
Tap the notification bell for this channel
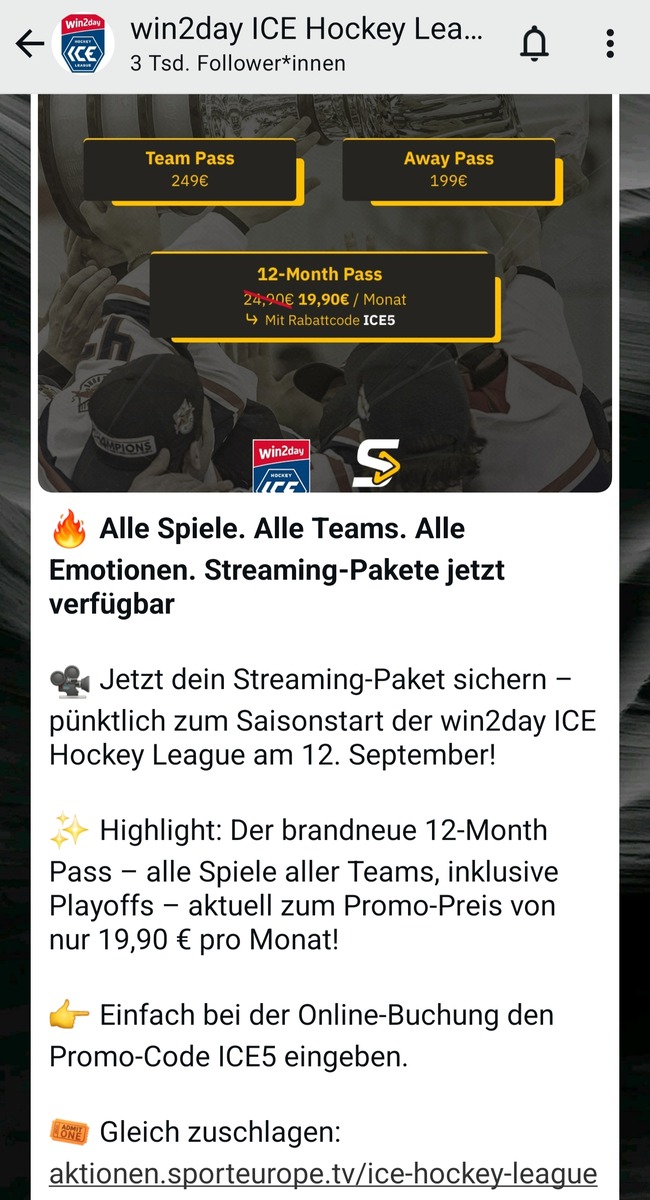tap(535, 44)
